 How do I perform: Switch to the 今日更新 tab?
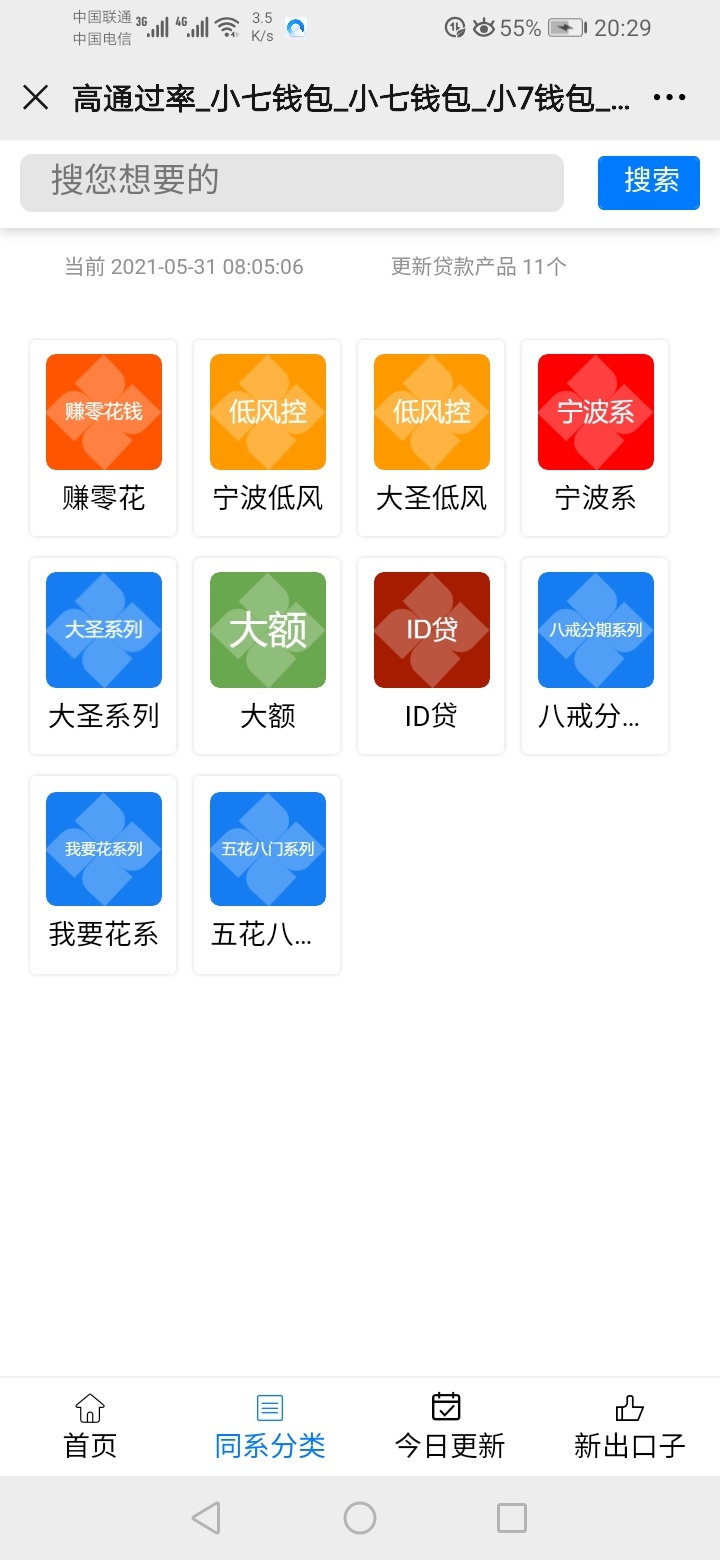(450, 1426)
